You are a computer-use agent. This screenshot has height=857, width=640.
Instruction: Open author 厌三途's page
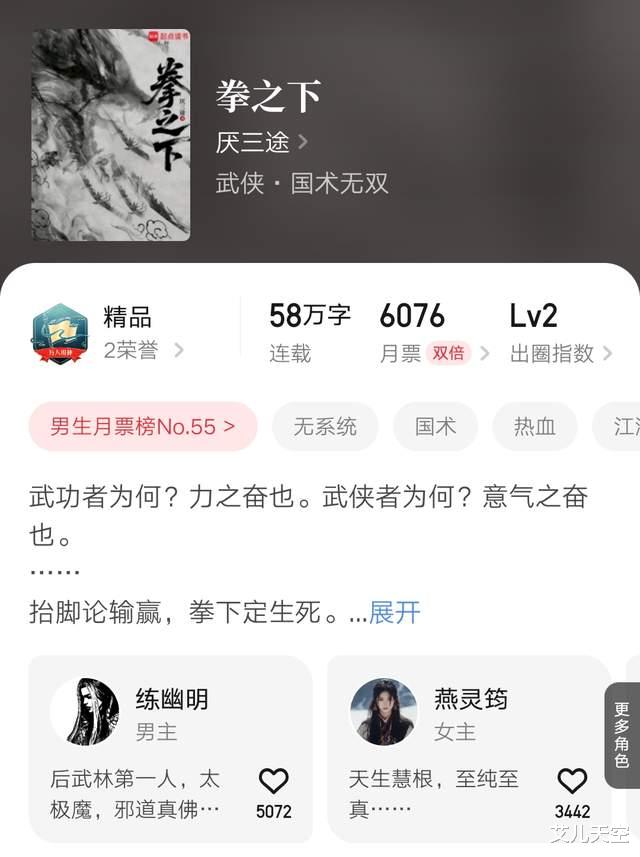pyautogui.click(x=261, y=142)
